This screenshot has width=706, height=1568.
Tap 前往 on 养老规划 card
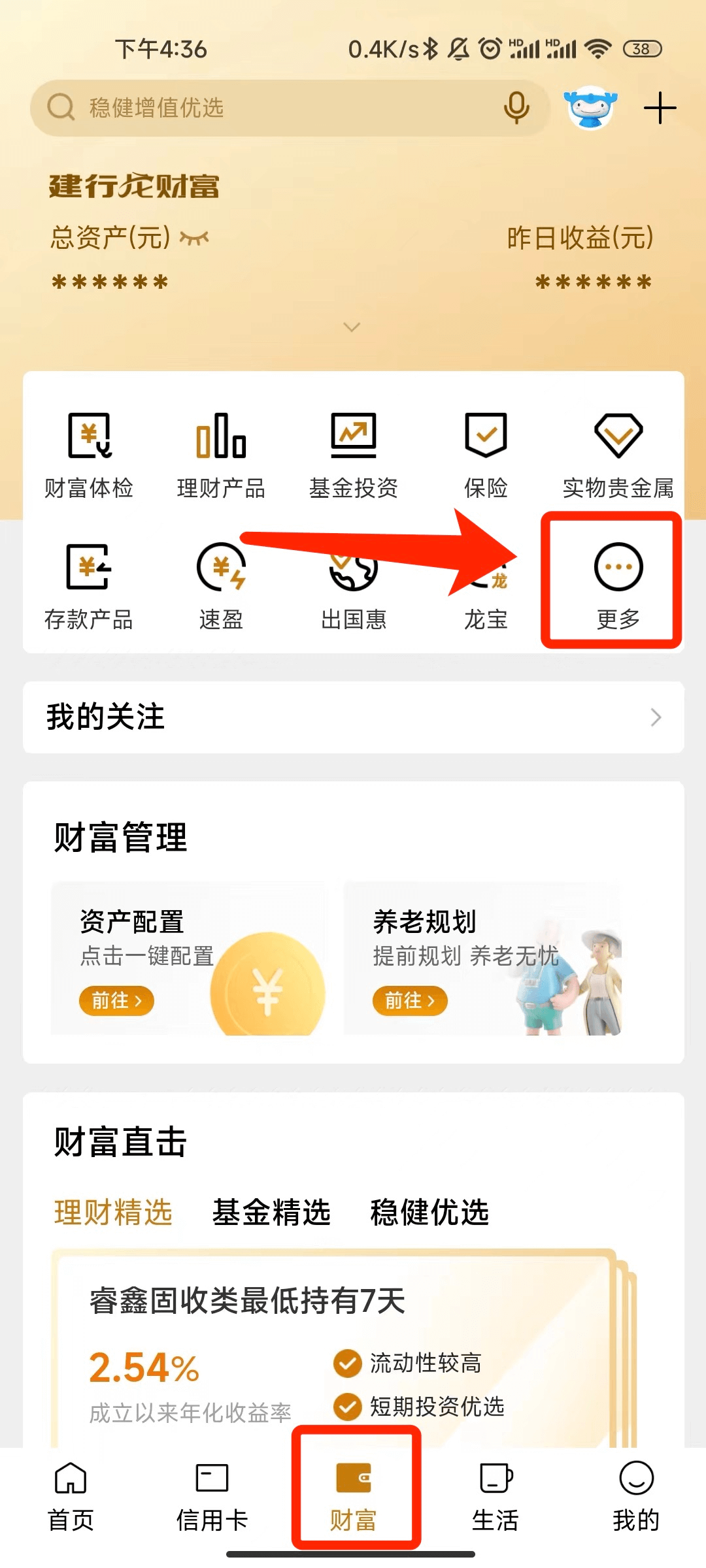[410, 1000]
